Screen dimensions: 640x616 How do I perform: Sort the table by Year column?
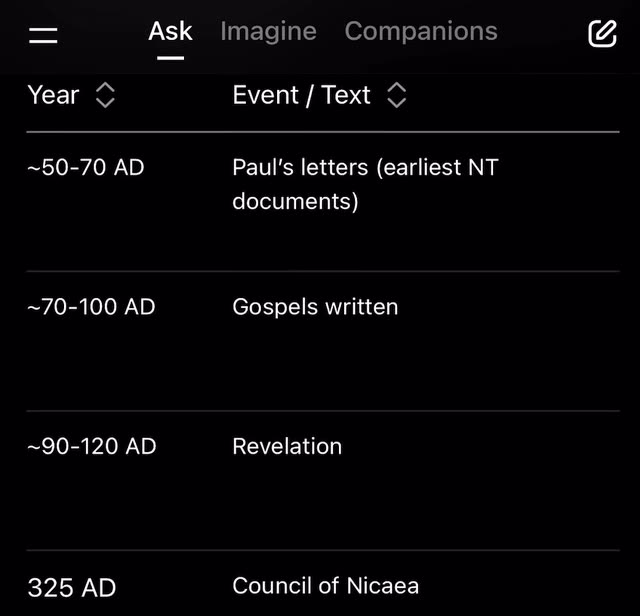pos(104,95)
